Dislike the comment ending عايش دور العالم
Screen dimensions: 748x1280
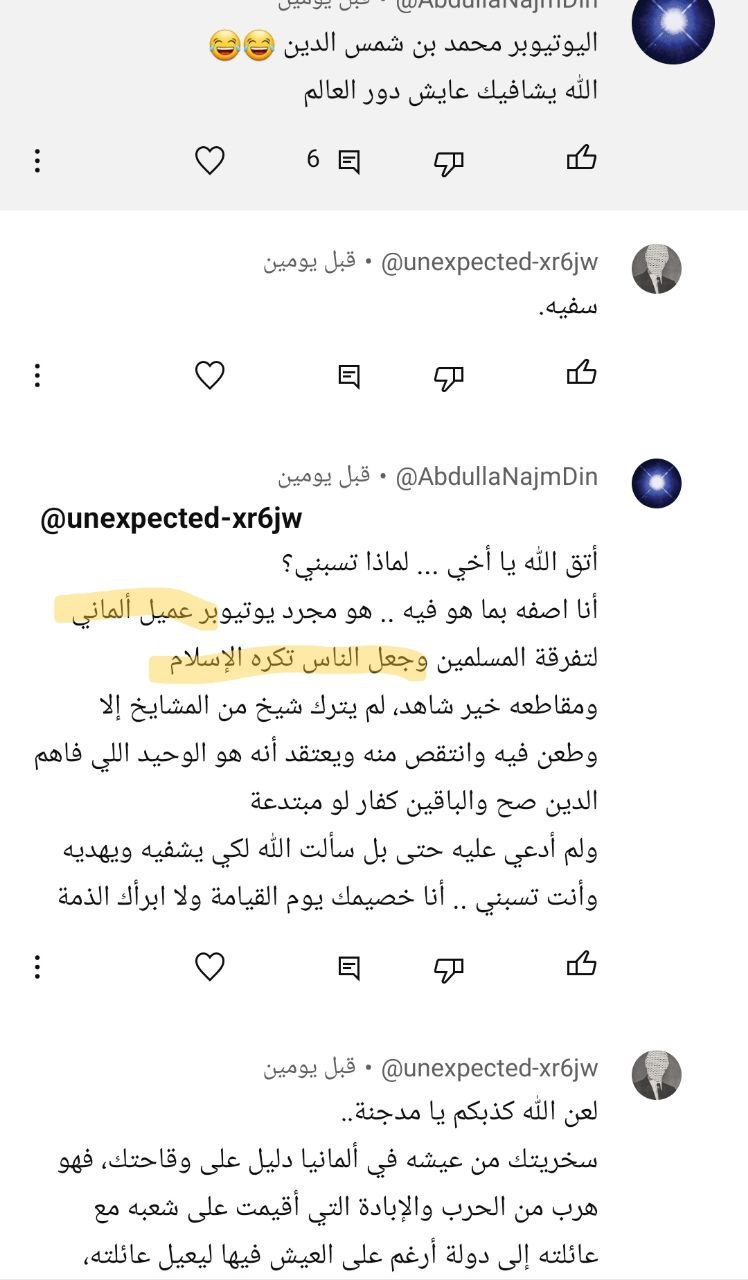pos(449,160)
